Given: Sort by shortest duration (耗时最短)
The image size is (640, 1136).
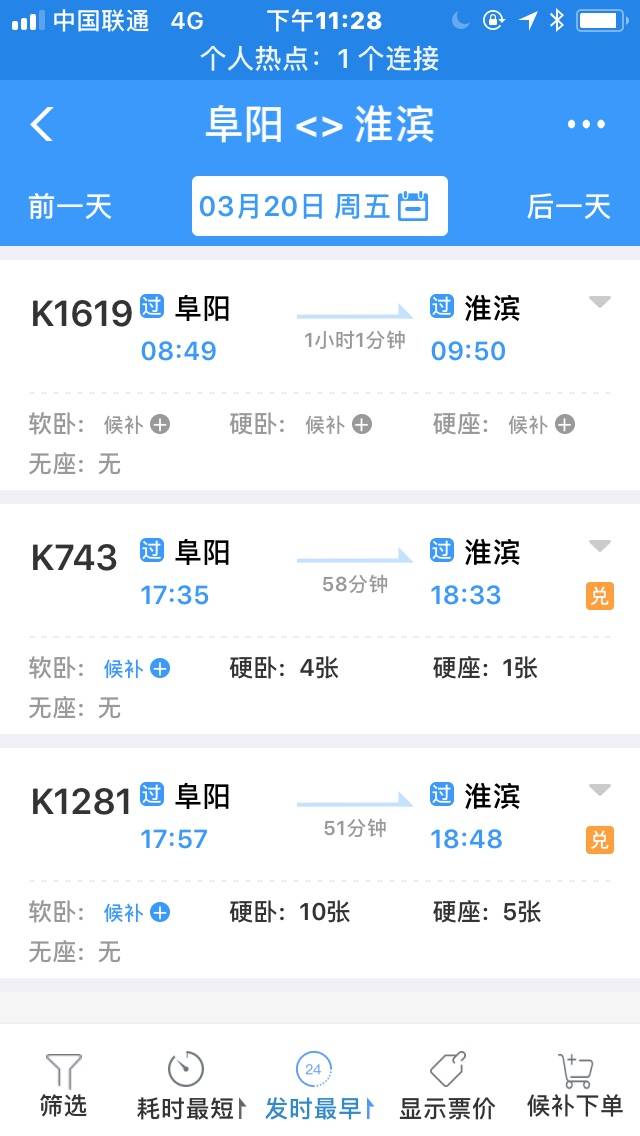Looking at the screenshot, I should point(191,1085).
